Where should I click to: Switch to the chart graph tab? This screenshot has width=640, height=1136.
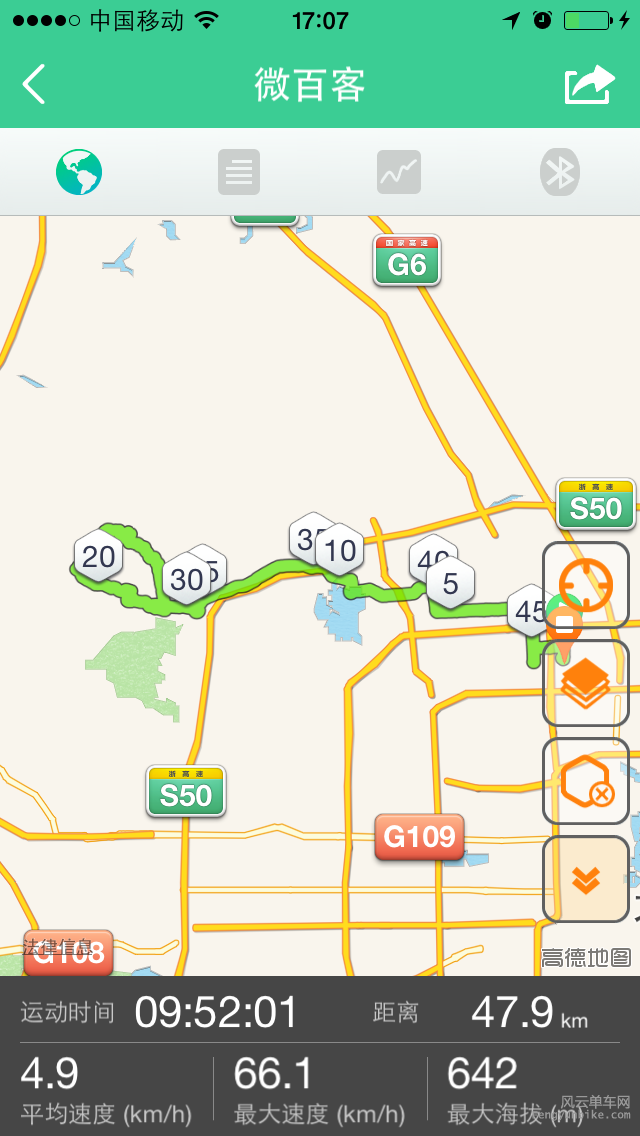click(399, 172)
